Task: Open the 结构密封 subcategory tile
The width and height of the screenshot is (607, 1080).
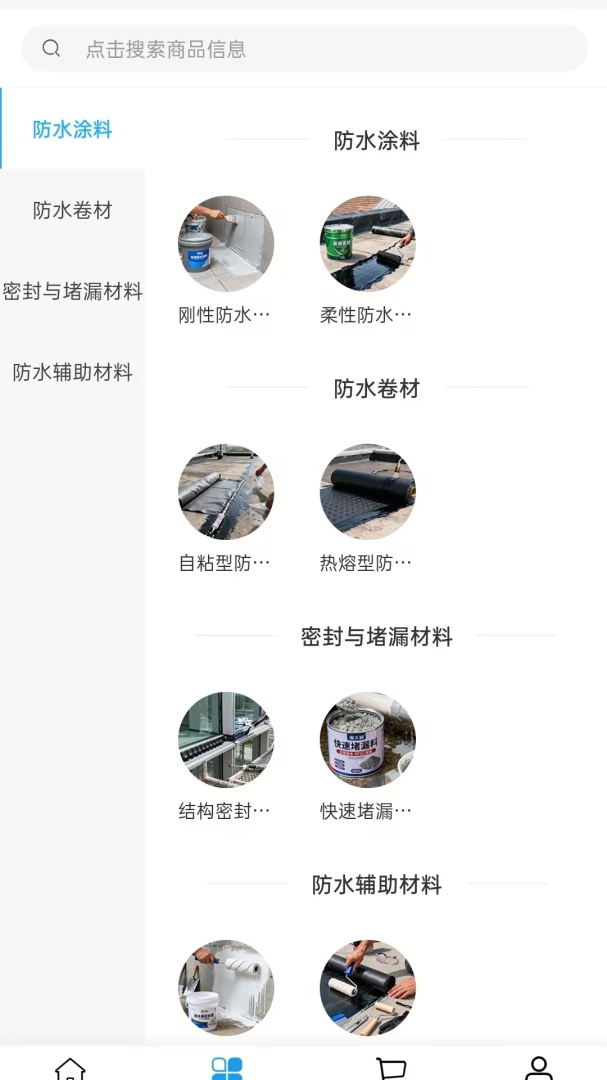Action: point(225,756)
